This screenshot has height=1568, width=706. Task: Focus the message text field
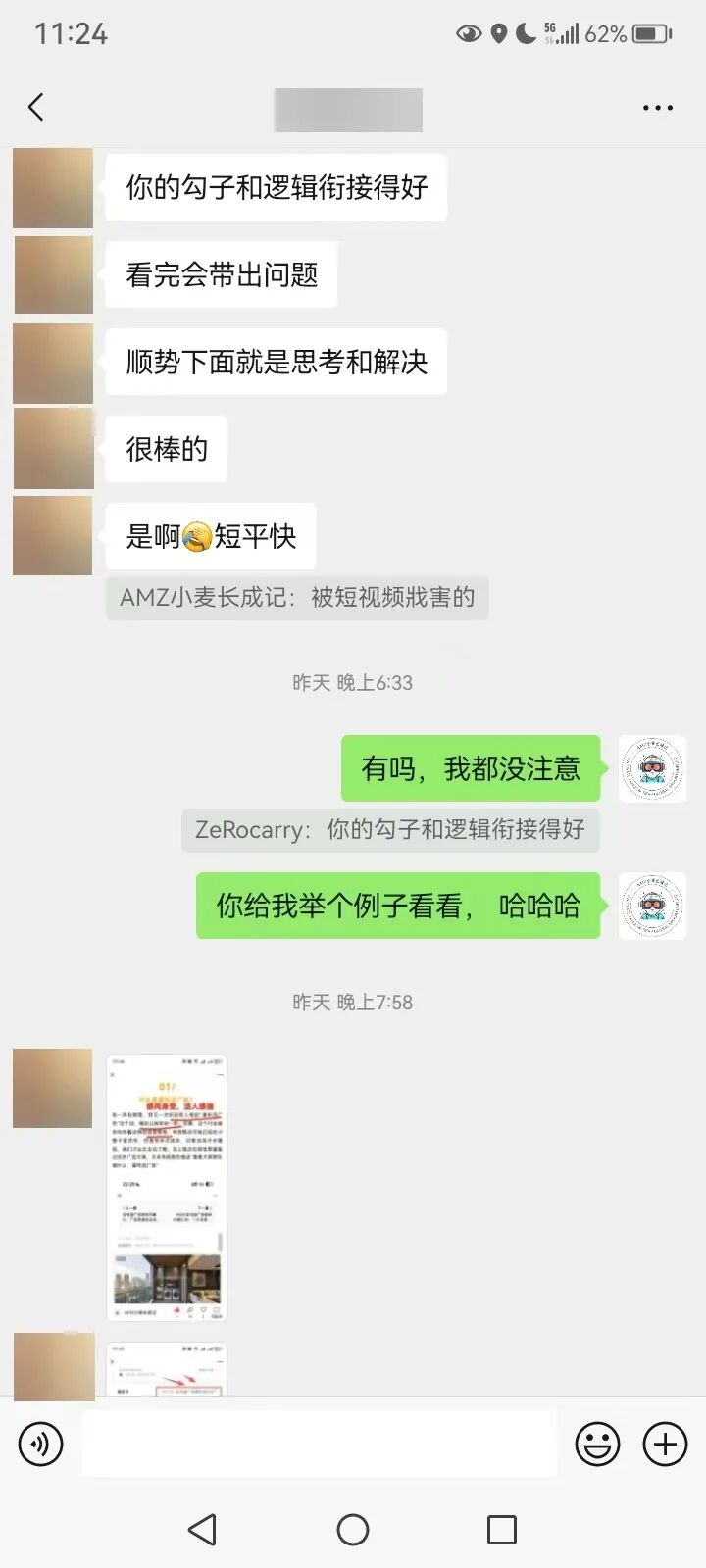point(319,1444)
